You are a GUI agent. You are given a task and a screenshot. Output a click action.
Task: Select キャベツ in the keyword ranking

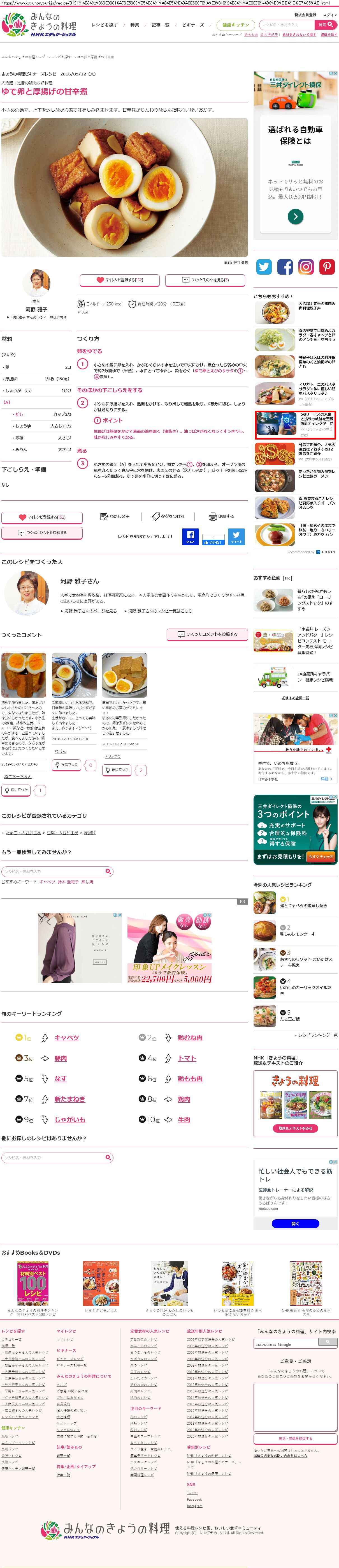coord(67,1038)
